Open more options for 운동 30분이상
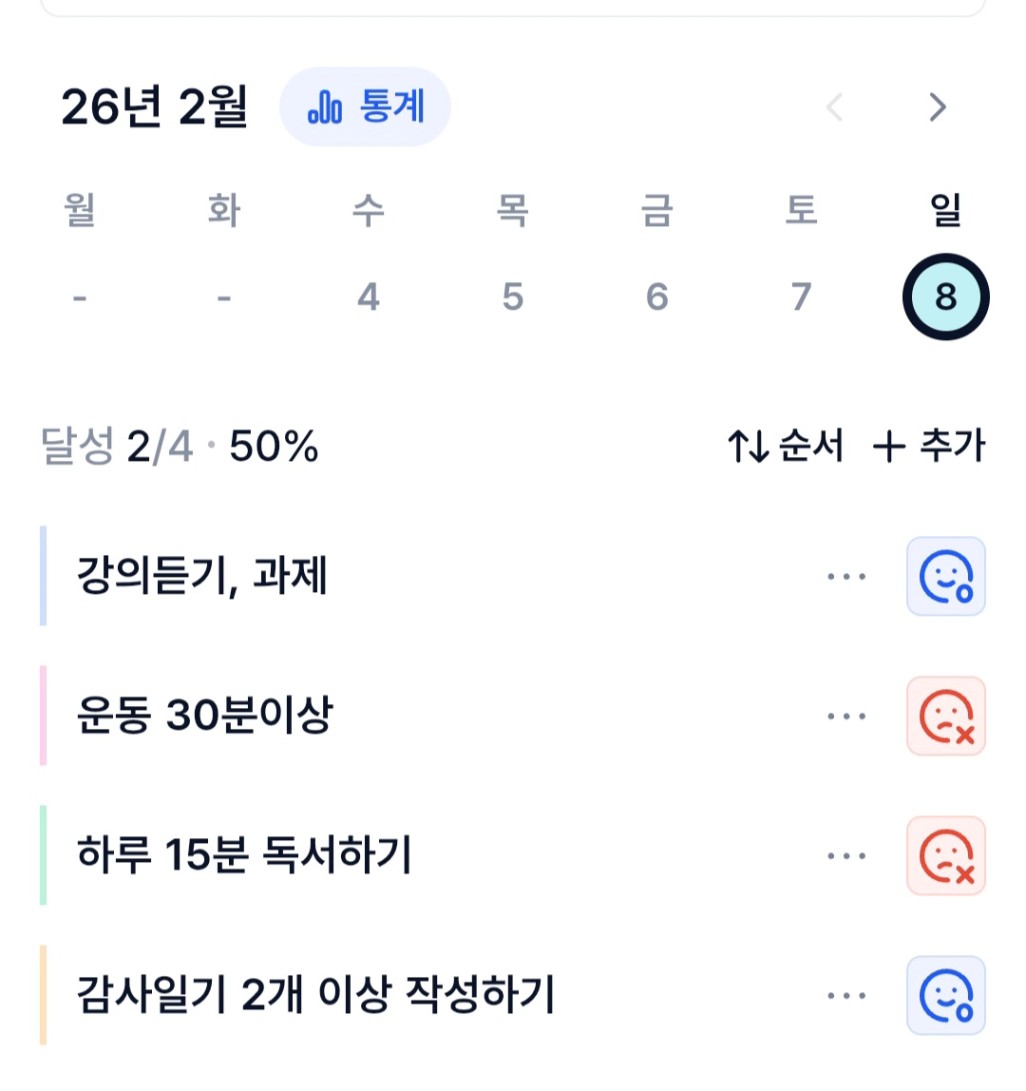This screenshot has height=1091, width=1026. 847,716
